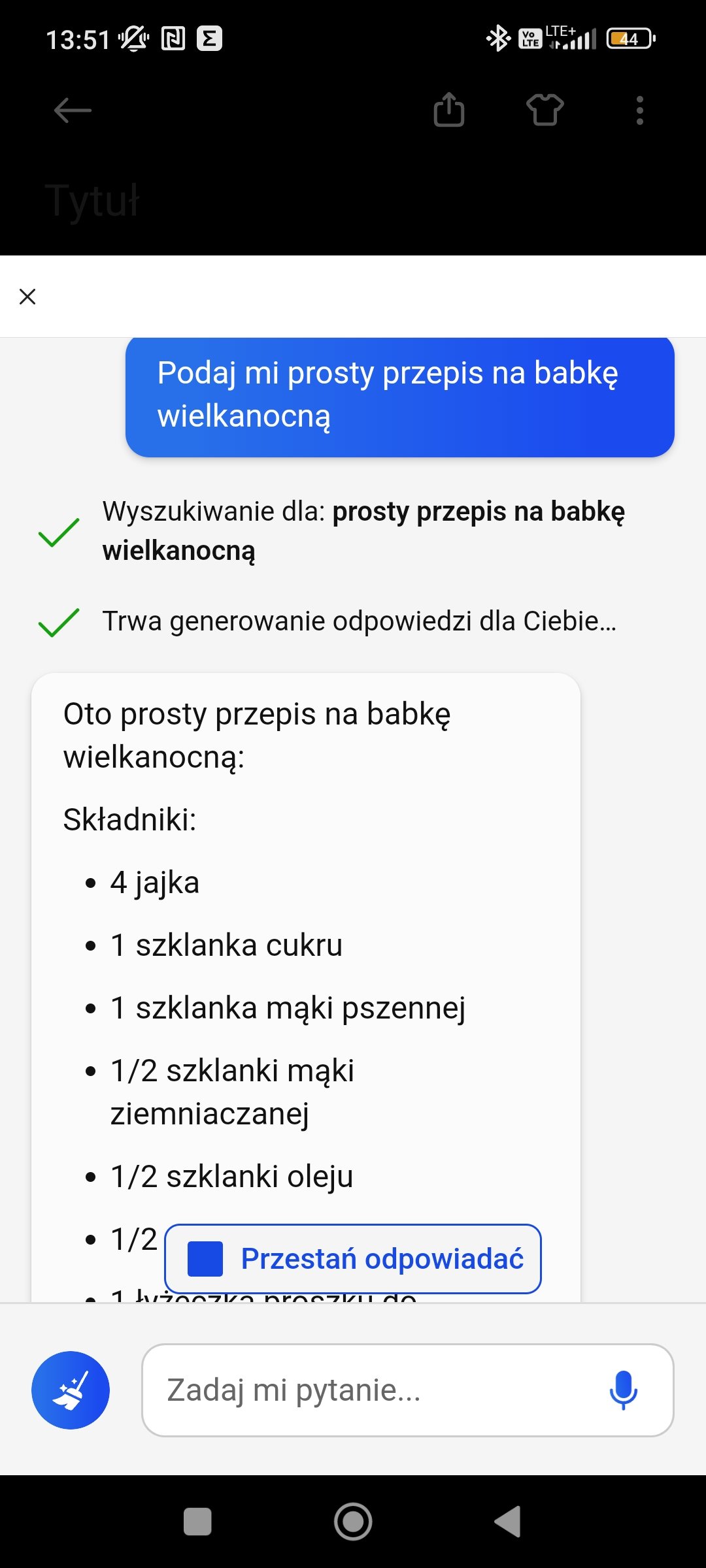706x1568 pixels.
Task: Open recent apps from the navigation bar
Action: 197,1522
